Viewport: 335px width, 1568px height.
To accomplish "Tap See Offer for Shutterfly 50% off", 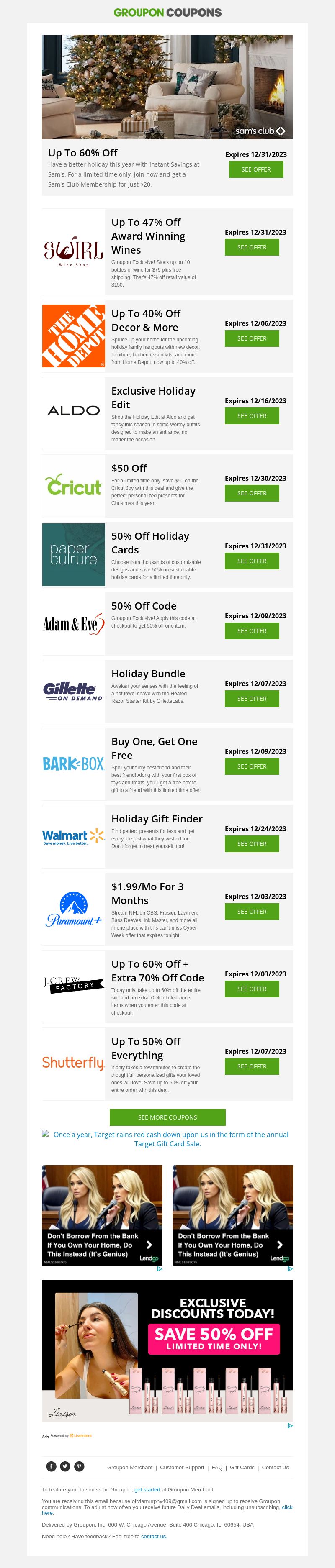I will pyautogui.click(x=252, y=1066).
